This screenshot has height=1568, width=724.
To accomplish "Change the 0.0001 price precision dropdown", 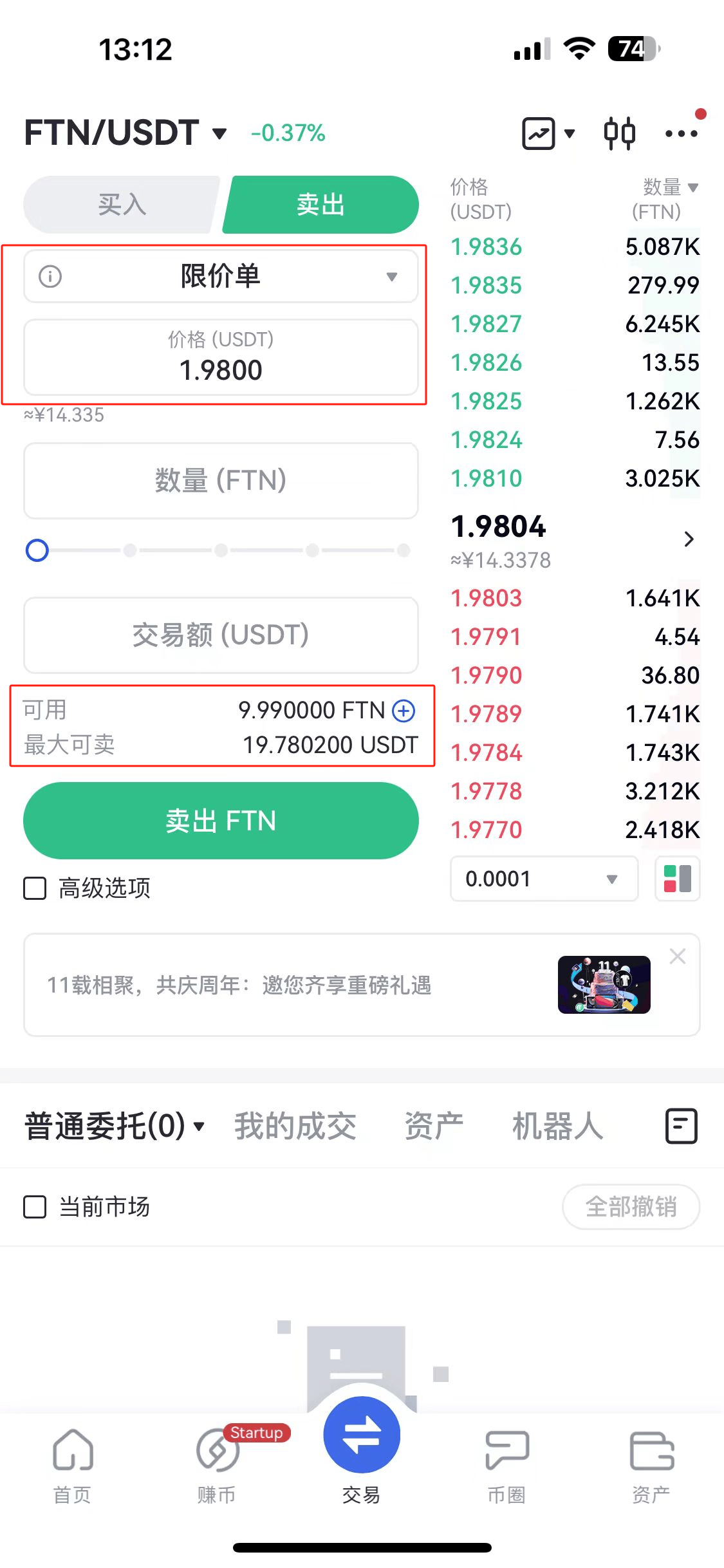I will pyautogui.click(x=544, y=879).
